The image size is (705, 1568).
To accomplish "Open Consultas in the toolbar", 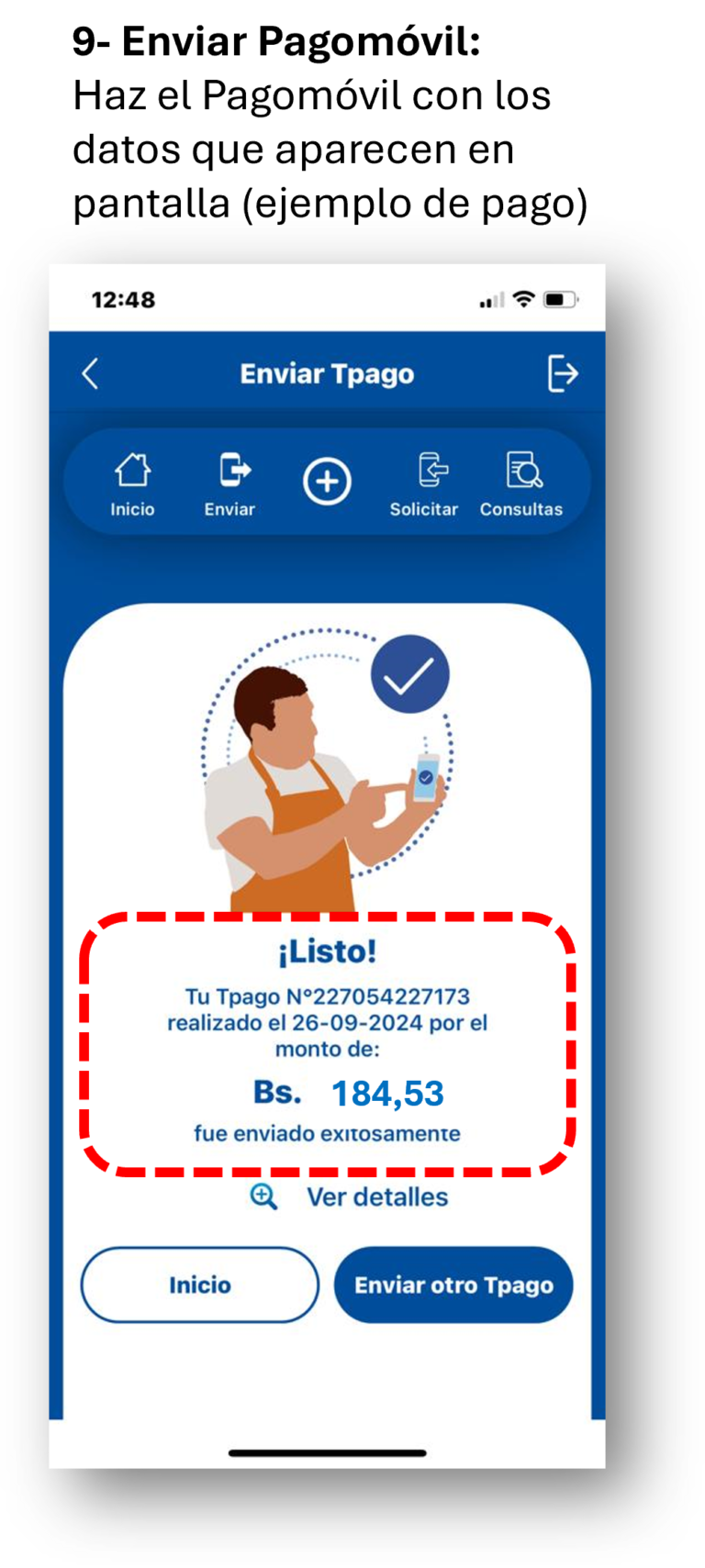I will [521, 484].
